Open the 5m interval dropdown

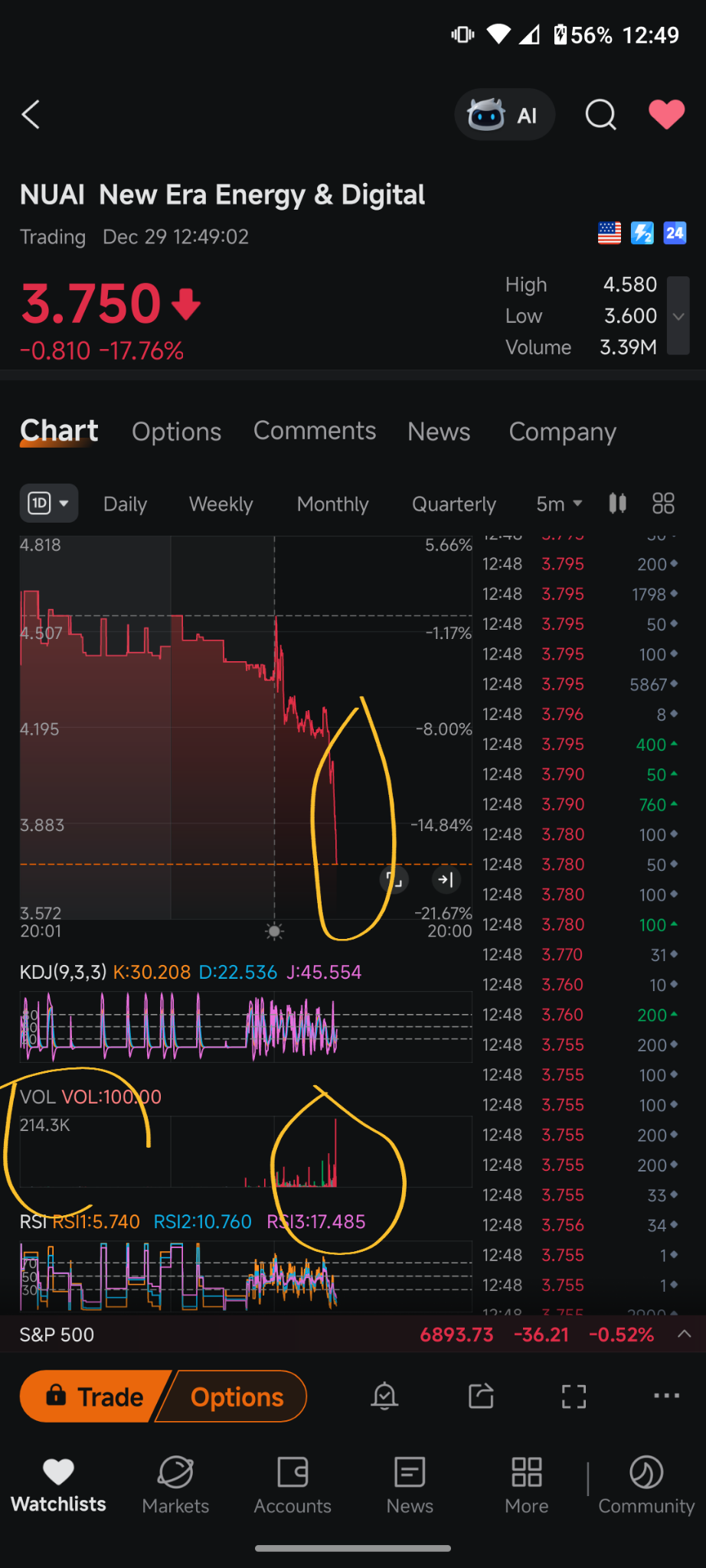pos(559,504)
